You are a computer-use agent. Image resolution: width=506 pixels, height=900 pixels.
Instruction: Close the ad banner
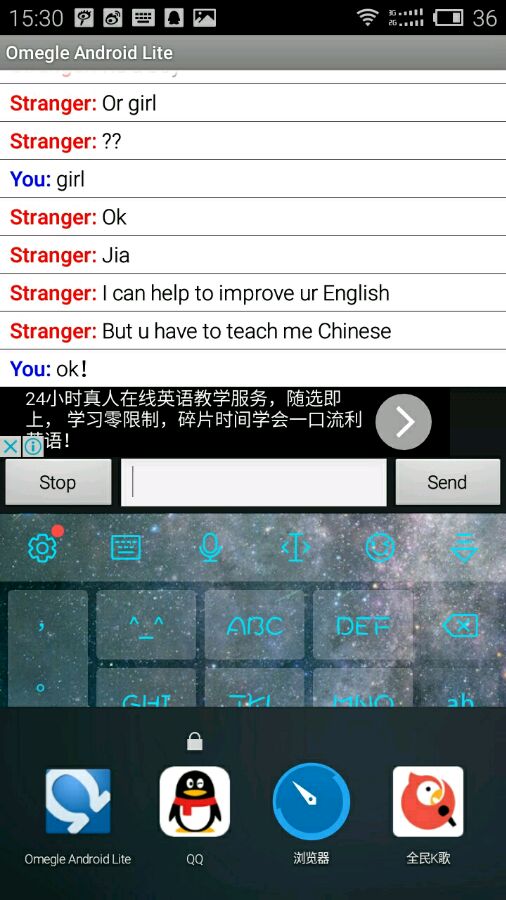[10, 447]
